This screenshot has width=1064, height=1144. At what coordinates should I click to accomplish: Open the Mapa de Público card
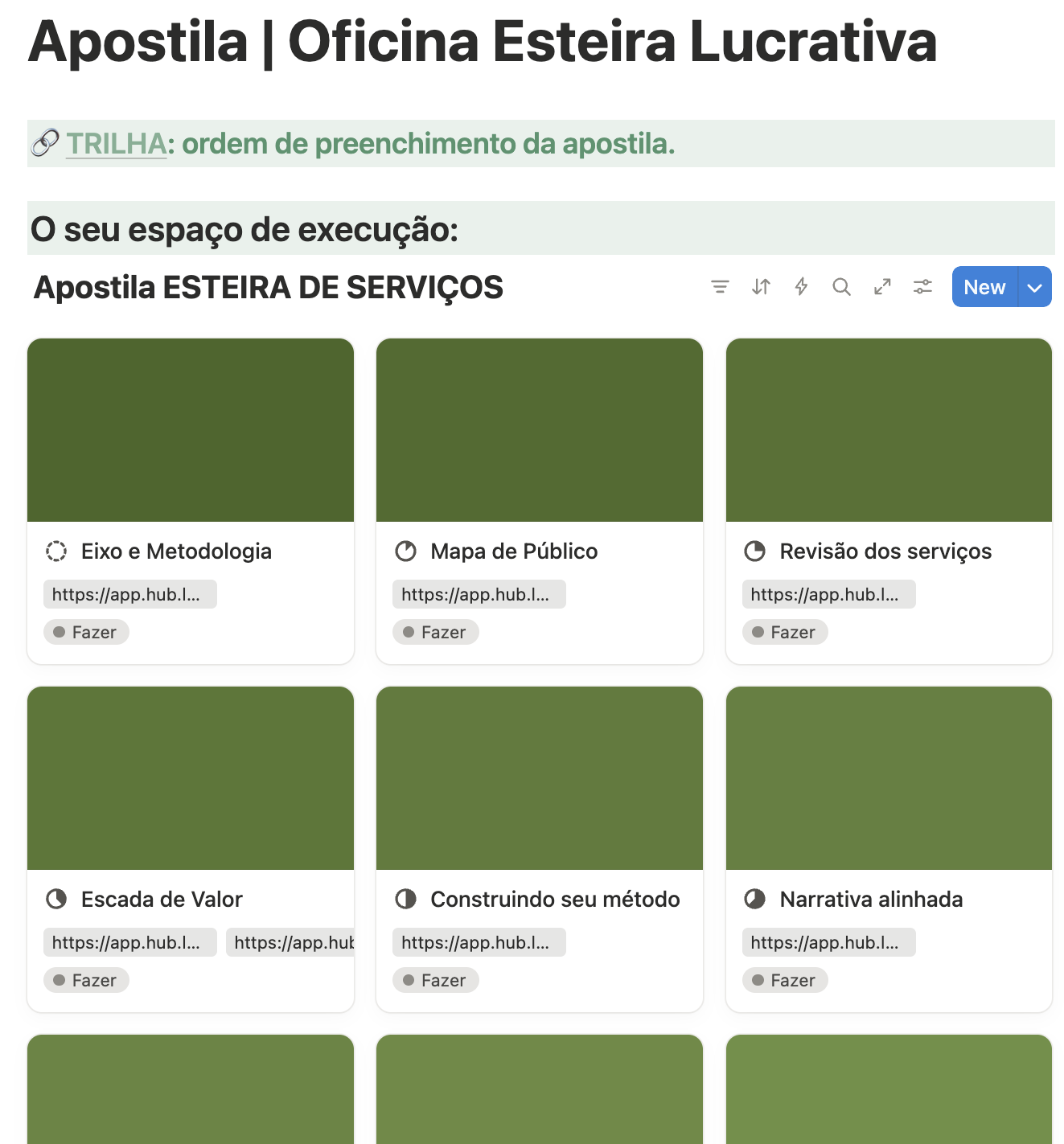coord(514,551)
